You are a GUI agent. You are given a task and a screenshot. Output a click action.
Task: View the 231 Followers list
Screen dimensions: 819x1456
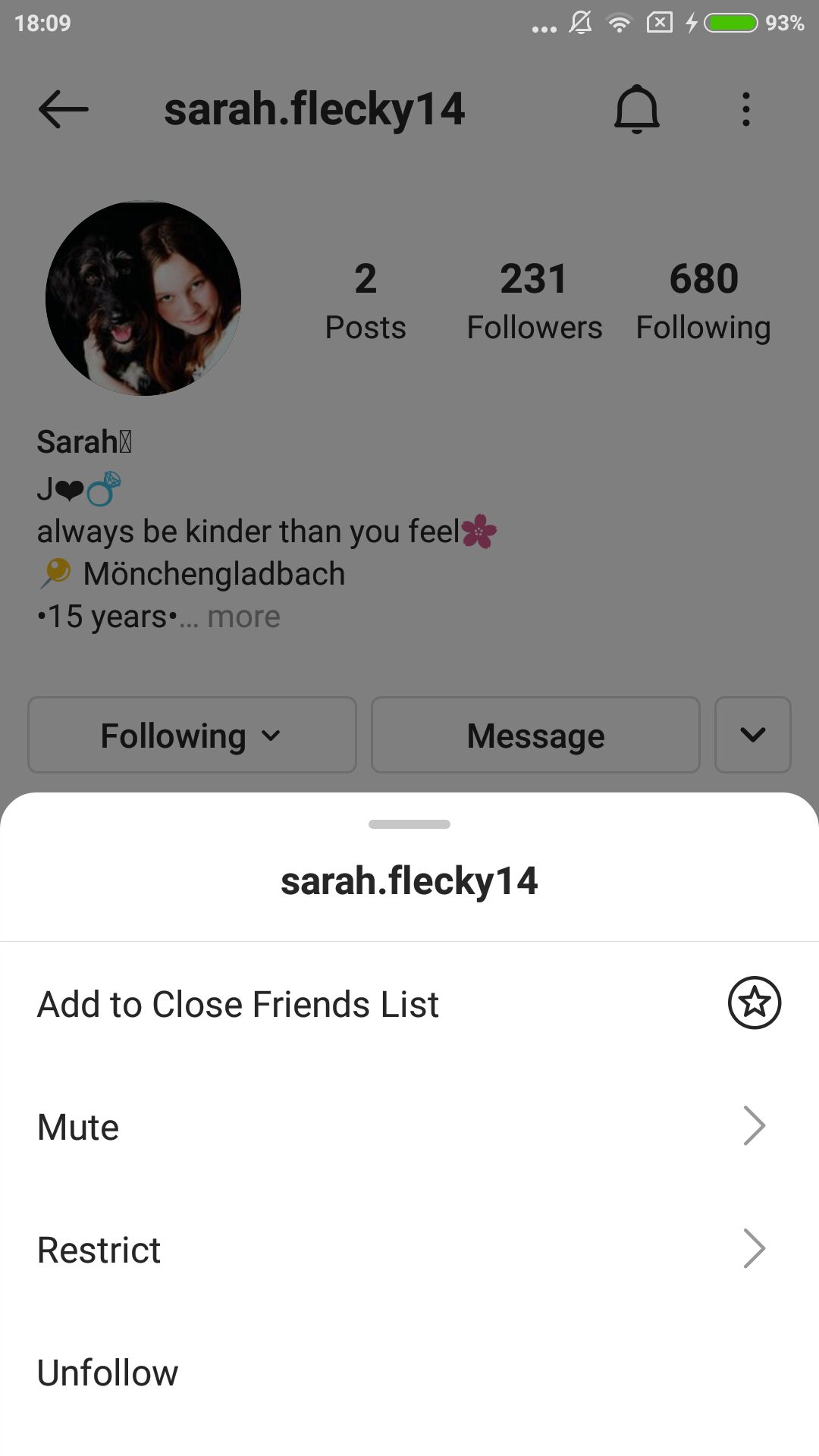click(534, 300)
